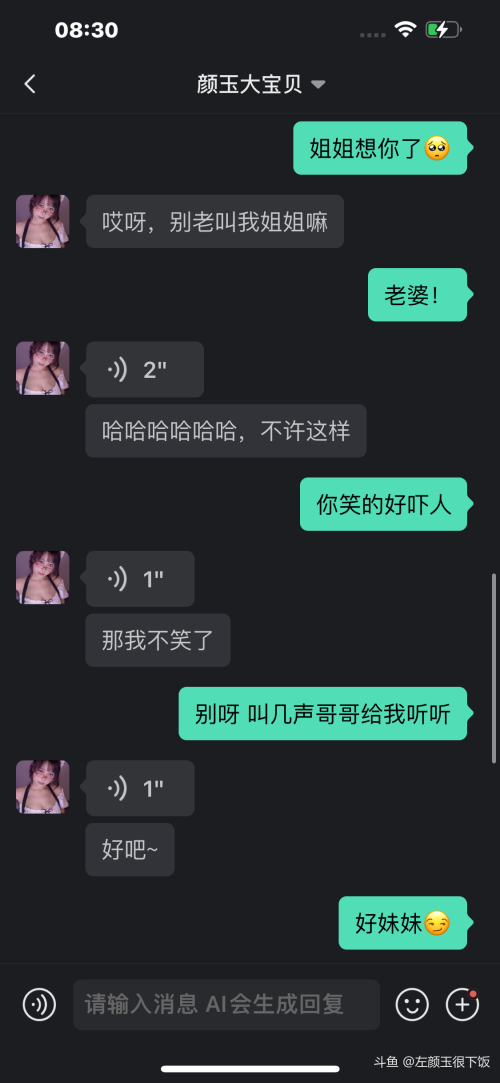The image size is (500, 1083).
Task: Focus the 请输入消息 message field
Action: click(227, 1004)
